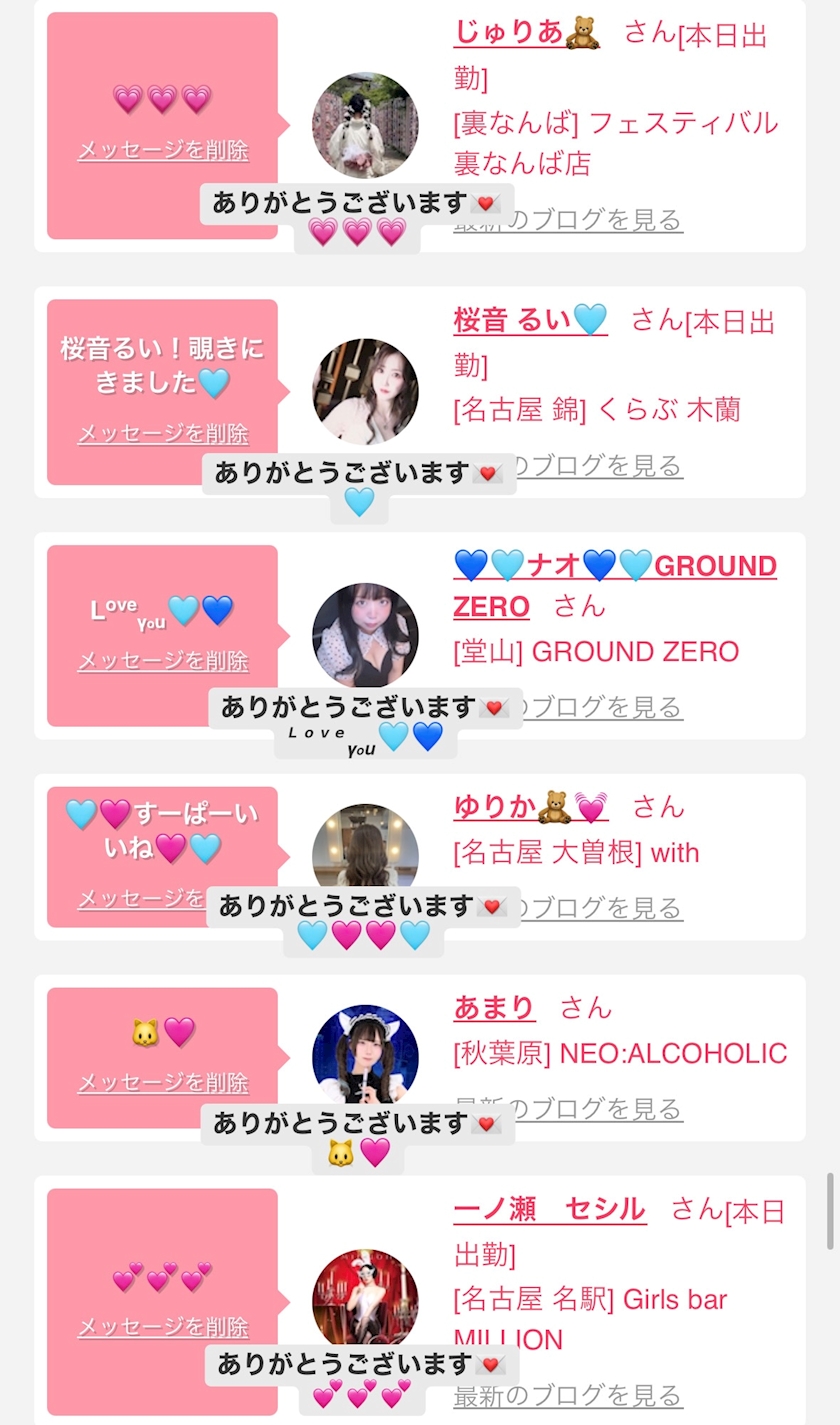This screenshot has width=840, height=1425.
Task: Delete the message sent to 桜音 るい
Action: [x=163, y=434]
